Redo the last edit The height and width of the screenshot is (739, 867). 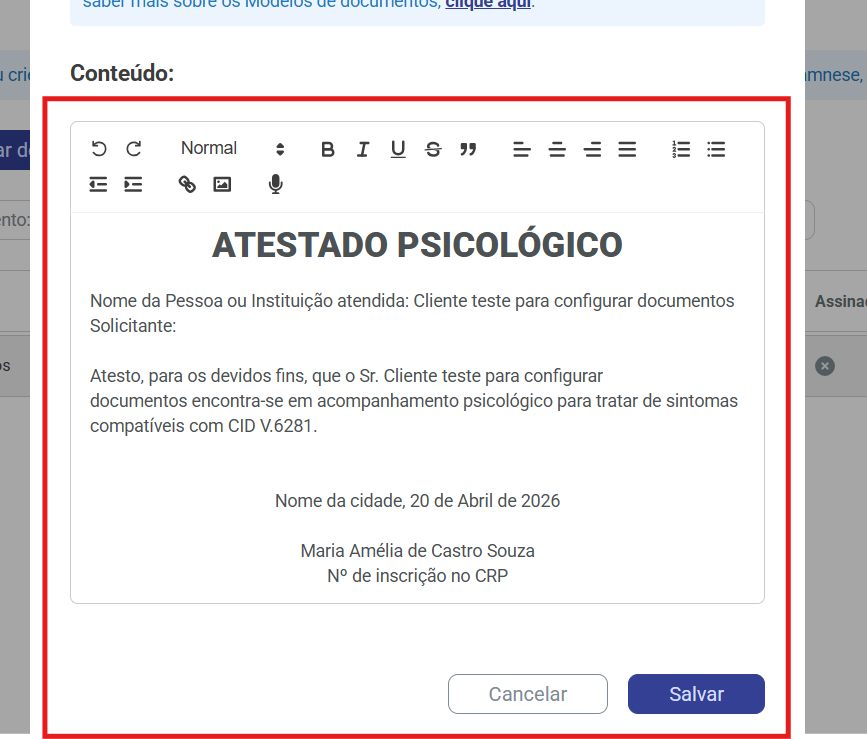(x=134, y=149)
